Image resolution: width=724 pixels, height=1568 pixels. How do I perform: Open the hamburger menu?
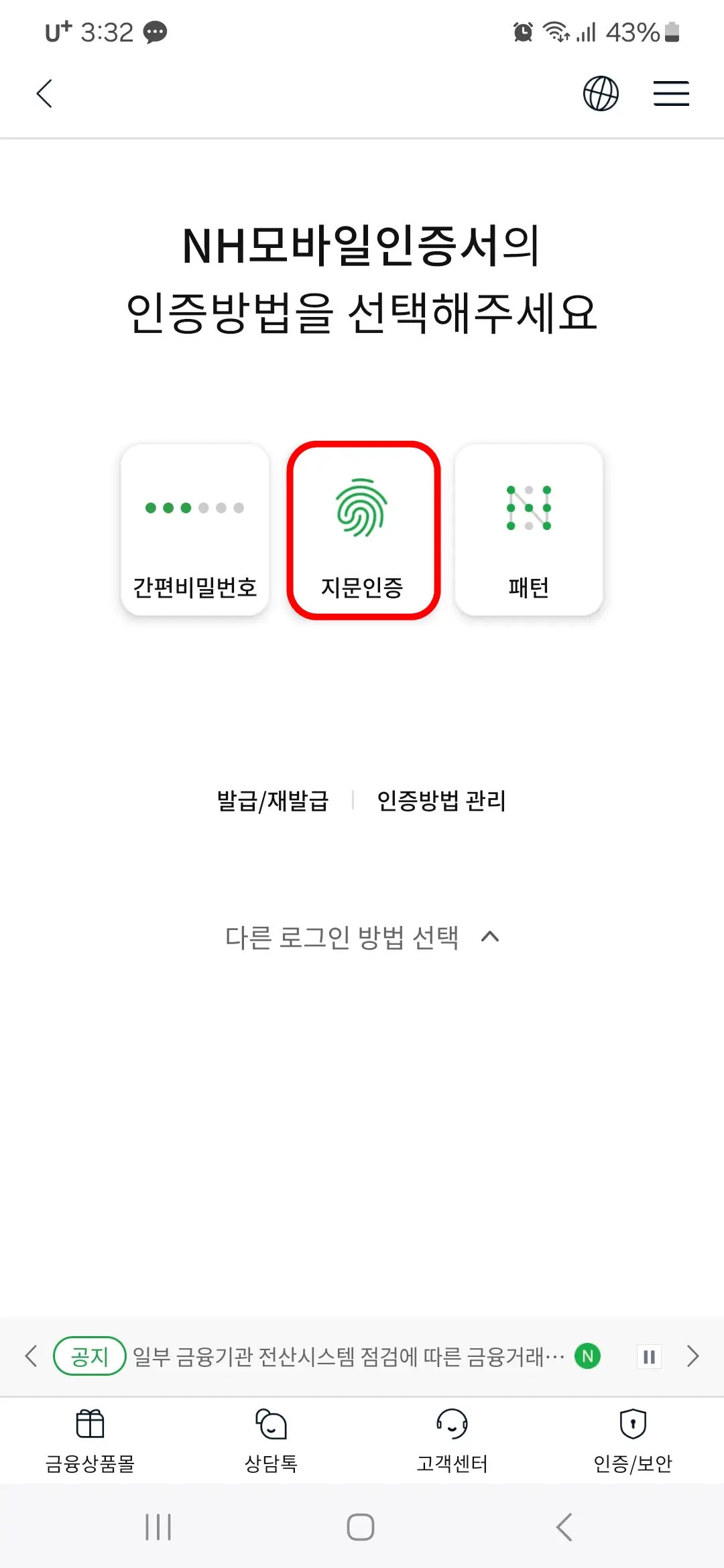pos(670,93)
